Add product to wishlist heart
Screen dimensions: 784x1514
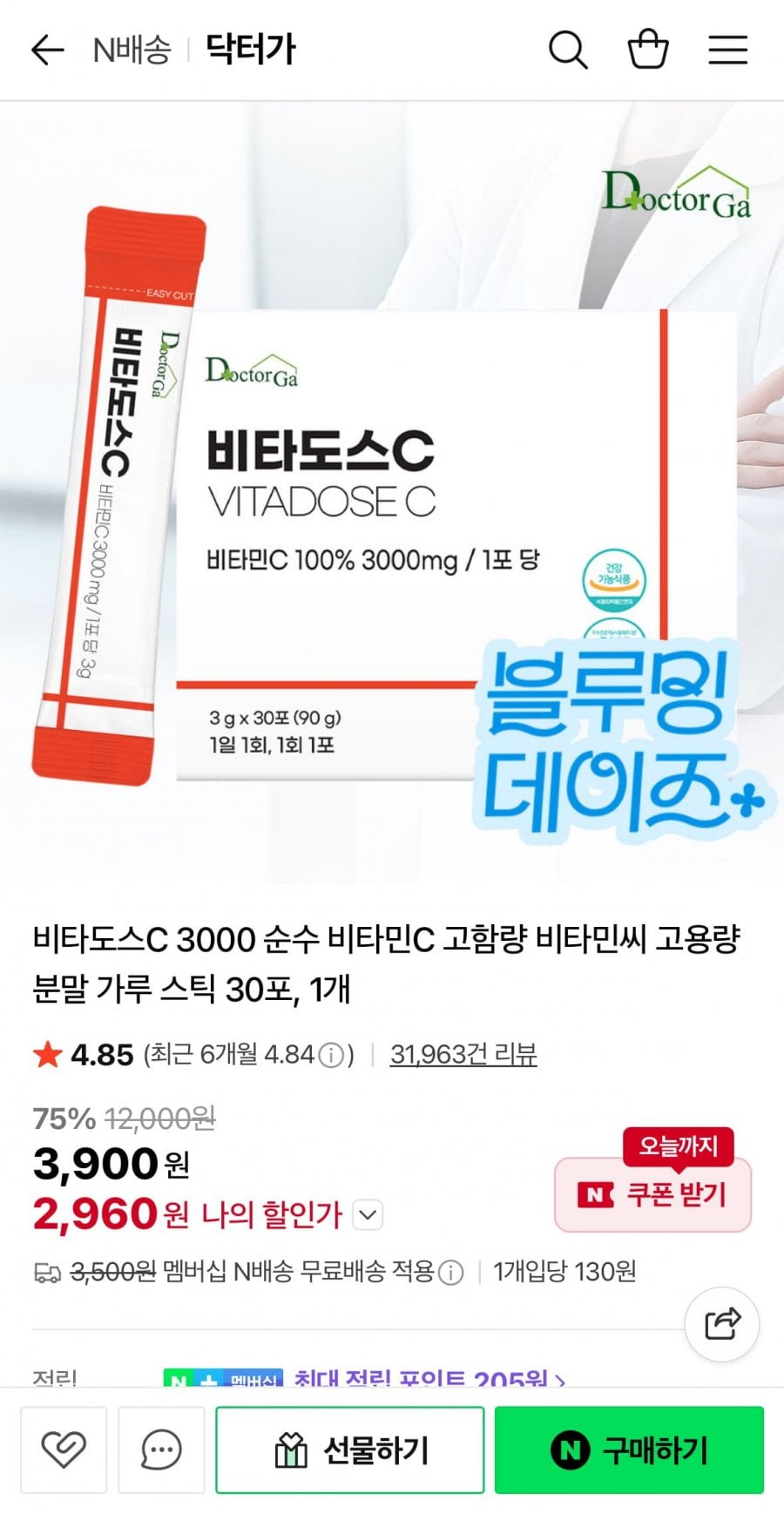[64, 1450]
